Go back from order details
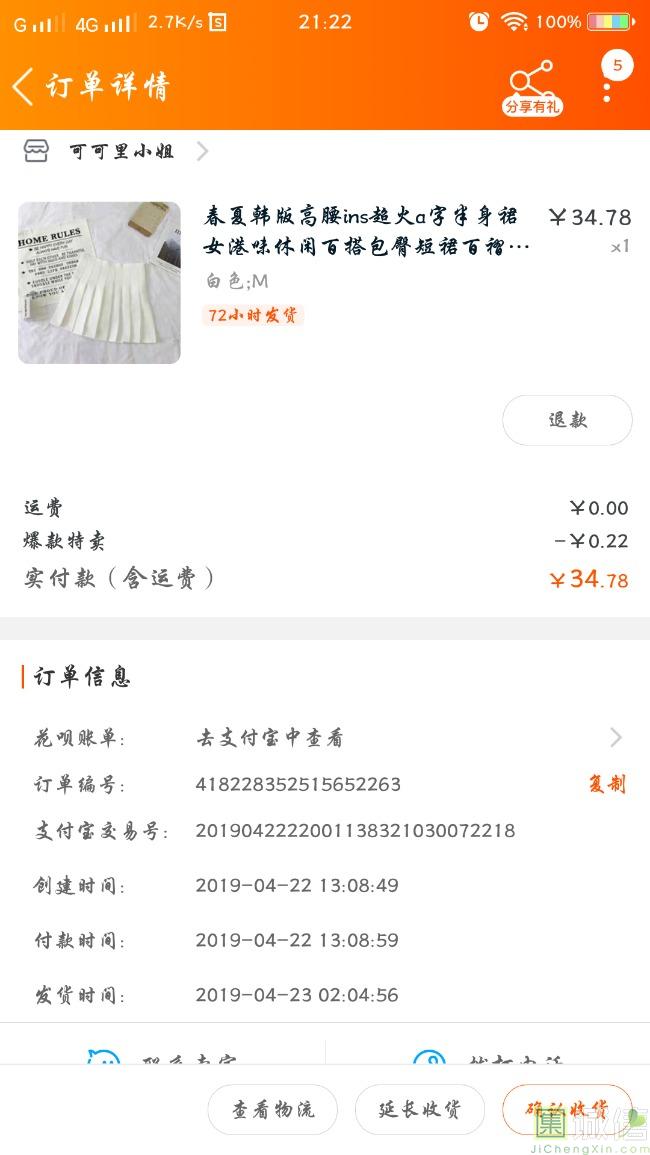The width and height of the screenshot is (650, 1155). pos(24,86)
